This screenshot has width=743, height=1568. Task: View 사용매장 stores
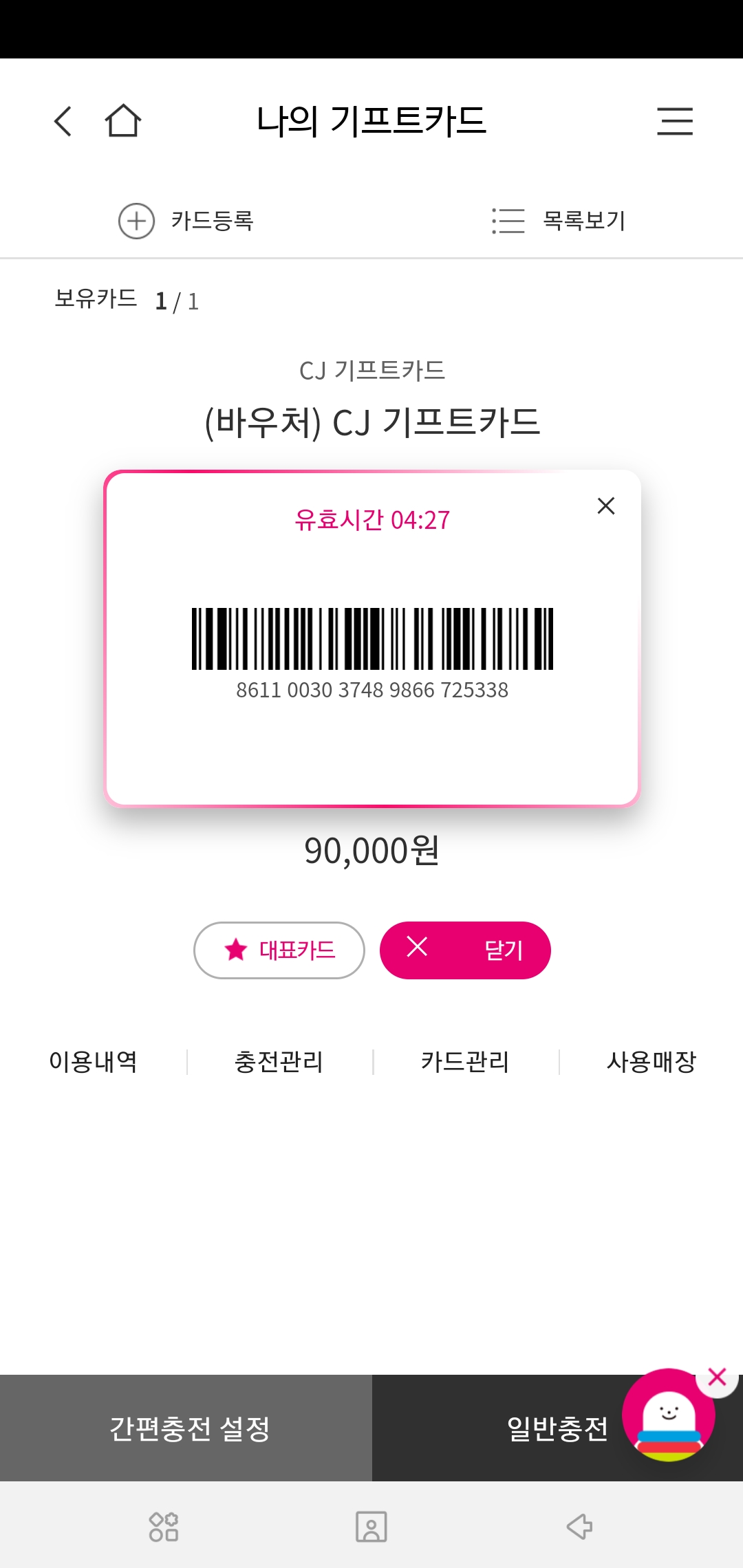651,1062
